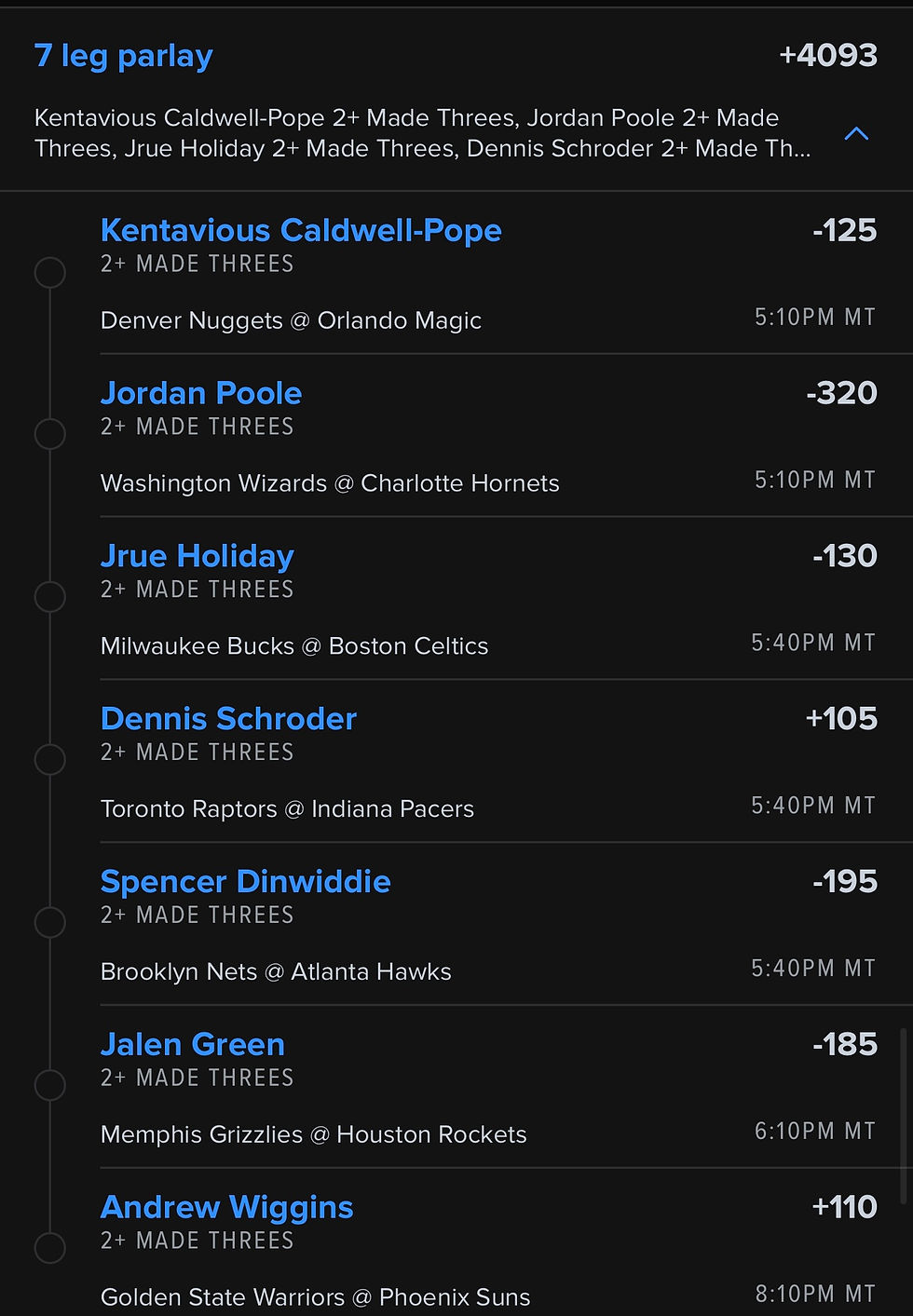
Task: Collapse the 7 leg parlay details chevron
Action: click(x=855, y=134)
